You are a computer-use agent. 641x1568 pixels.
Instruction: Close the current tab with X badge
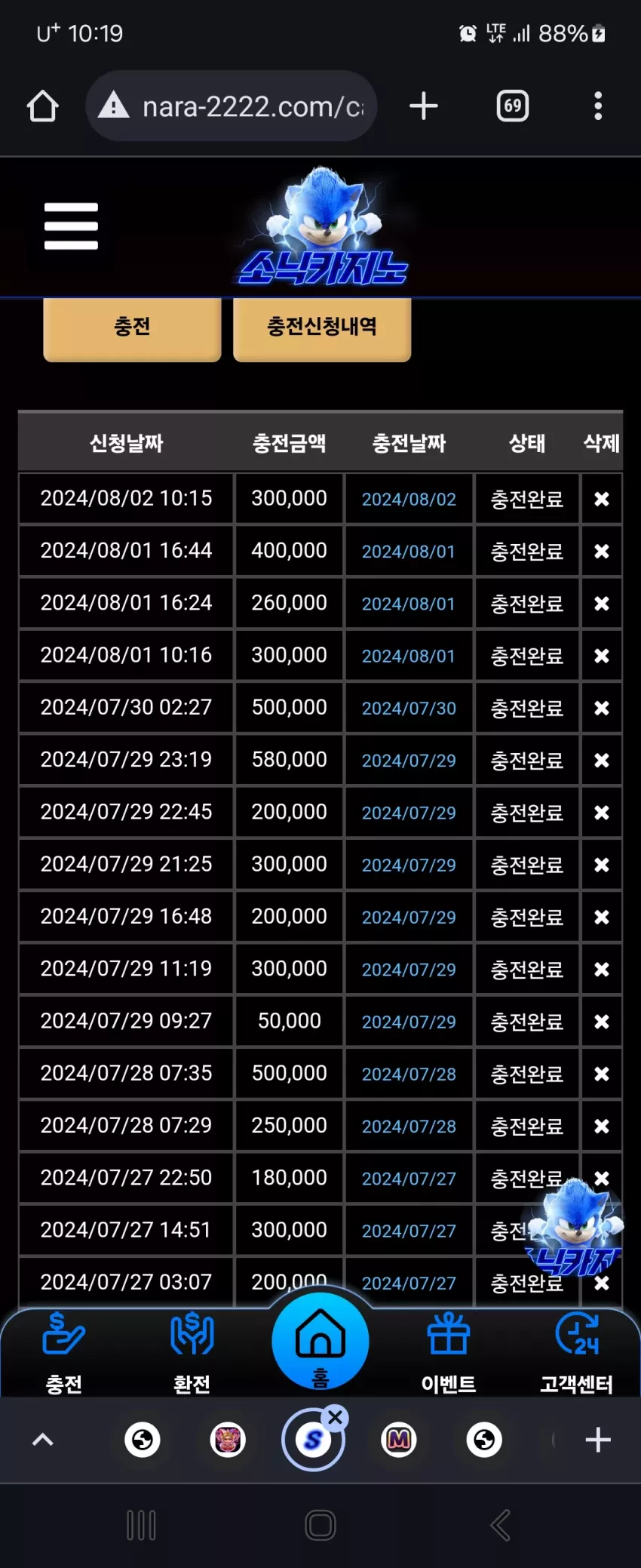pyautogui.click(x=336, y=1418)
